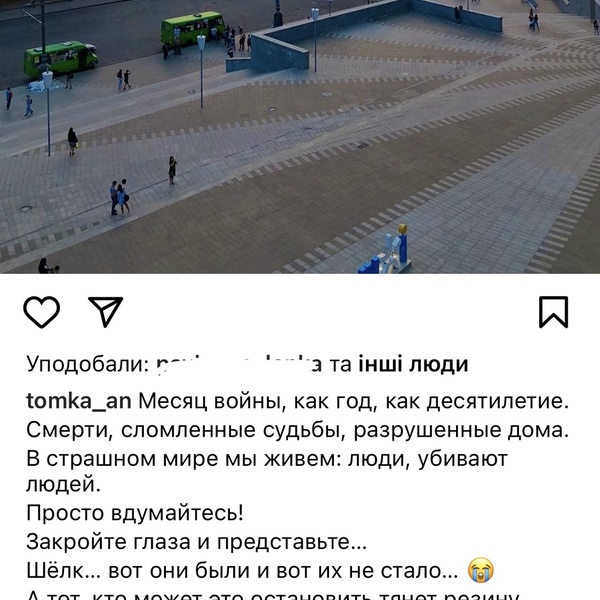View the list of інші люди who liked
The width and height of the screenshot is (600, 600).
[x=412, y=365]
